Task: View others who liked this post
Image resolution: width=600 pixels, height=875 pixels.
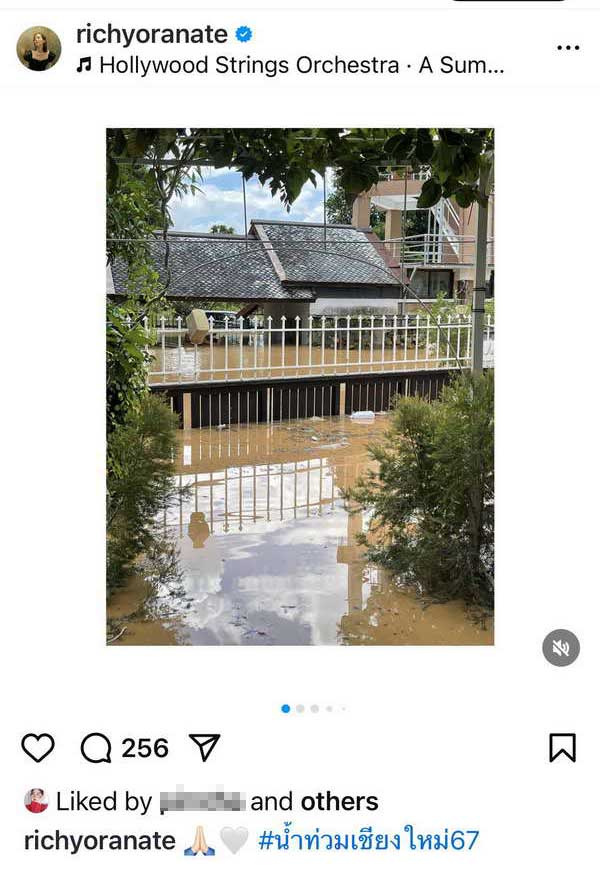Action: [339, 801]
